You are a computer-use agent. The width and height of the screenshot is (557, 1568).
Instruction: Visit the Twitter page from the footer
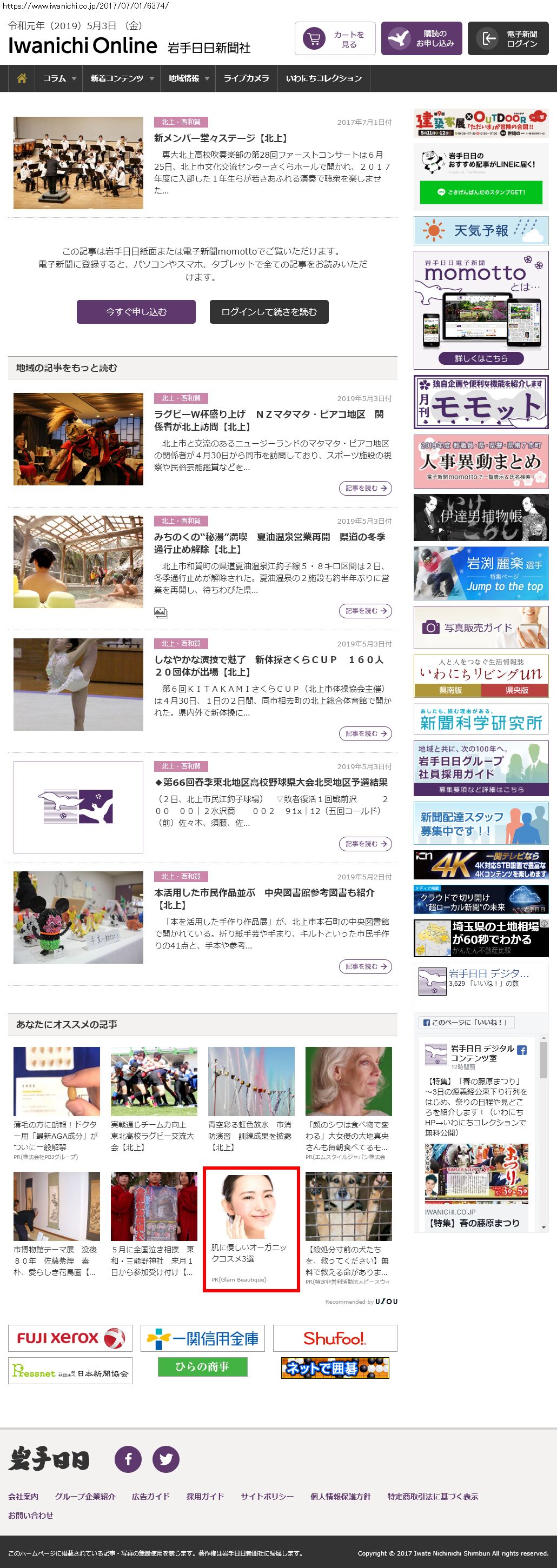tap(165, 1459)
